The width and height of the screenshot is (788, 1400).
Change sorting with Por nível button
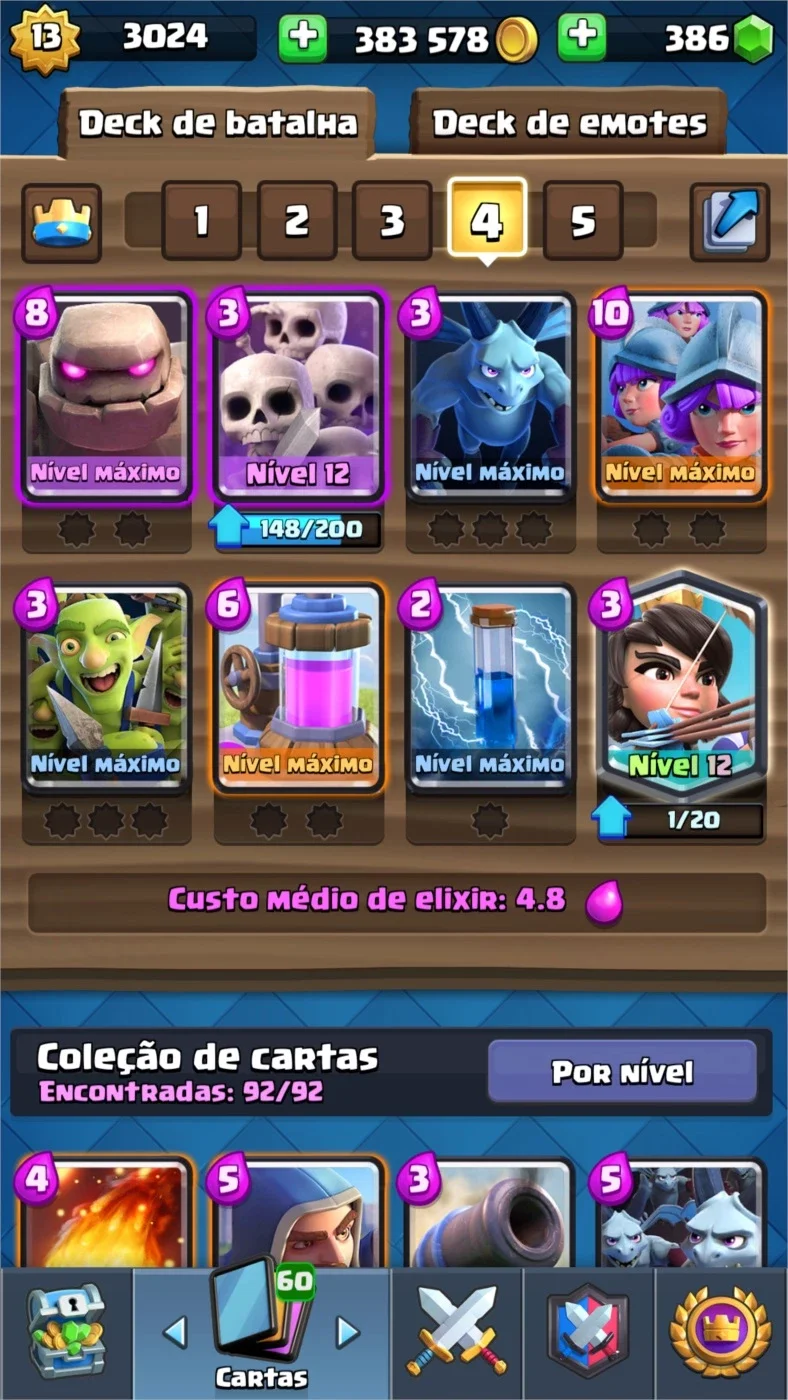[x=622, y=1072]
